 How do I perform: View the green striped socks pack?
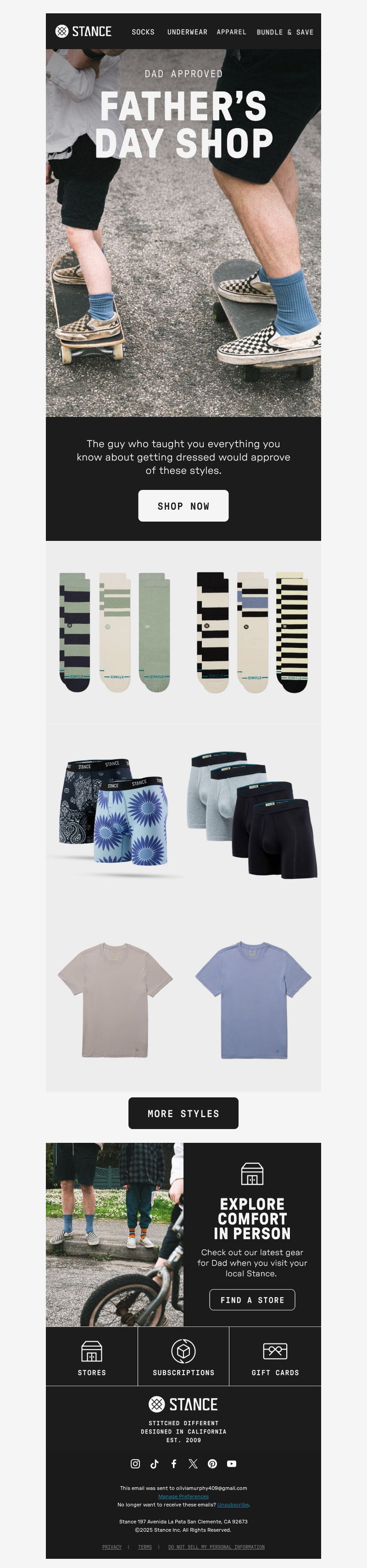[x=114, y=632]
